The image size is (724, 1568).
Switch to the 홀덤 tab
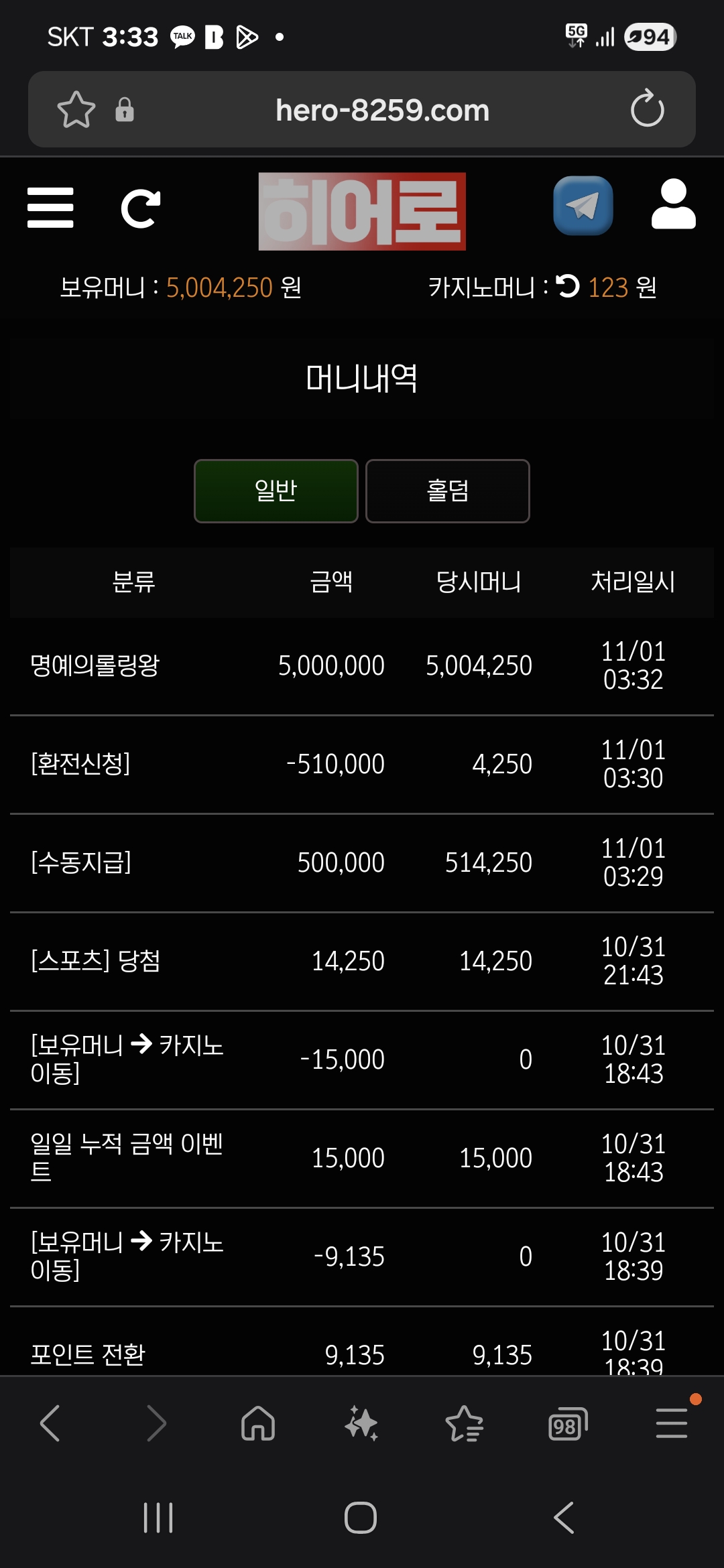click(x=447, y=491)
